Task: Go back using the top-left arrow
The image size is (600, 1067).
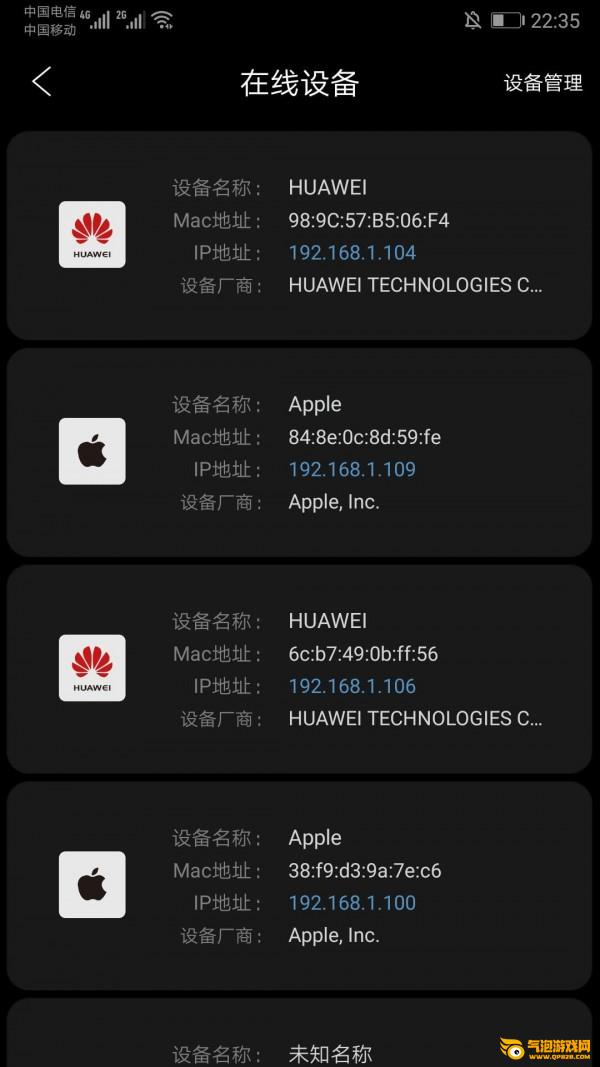Action: (x=41, y=82)
